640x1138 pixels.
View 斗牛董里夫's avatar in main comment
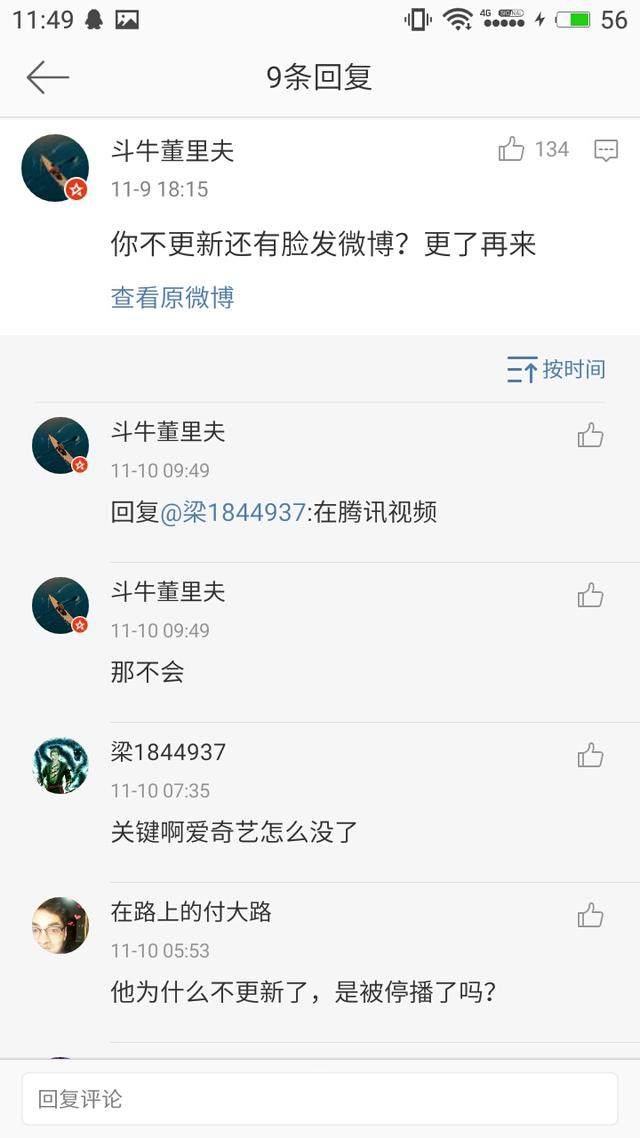pos(55,168)
